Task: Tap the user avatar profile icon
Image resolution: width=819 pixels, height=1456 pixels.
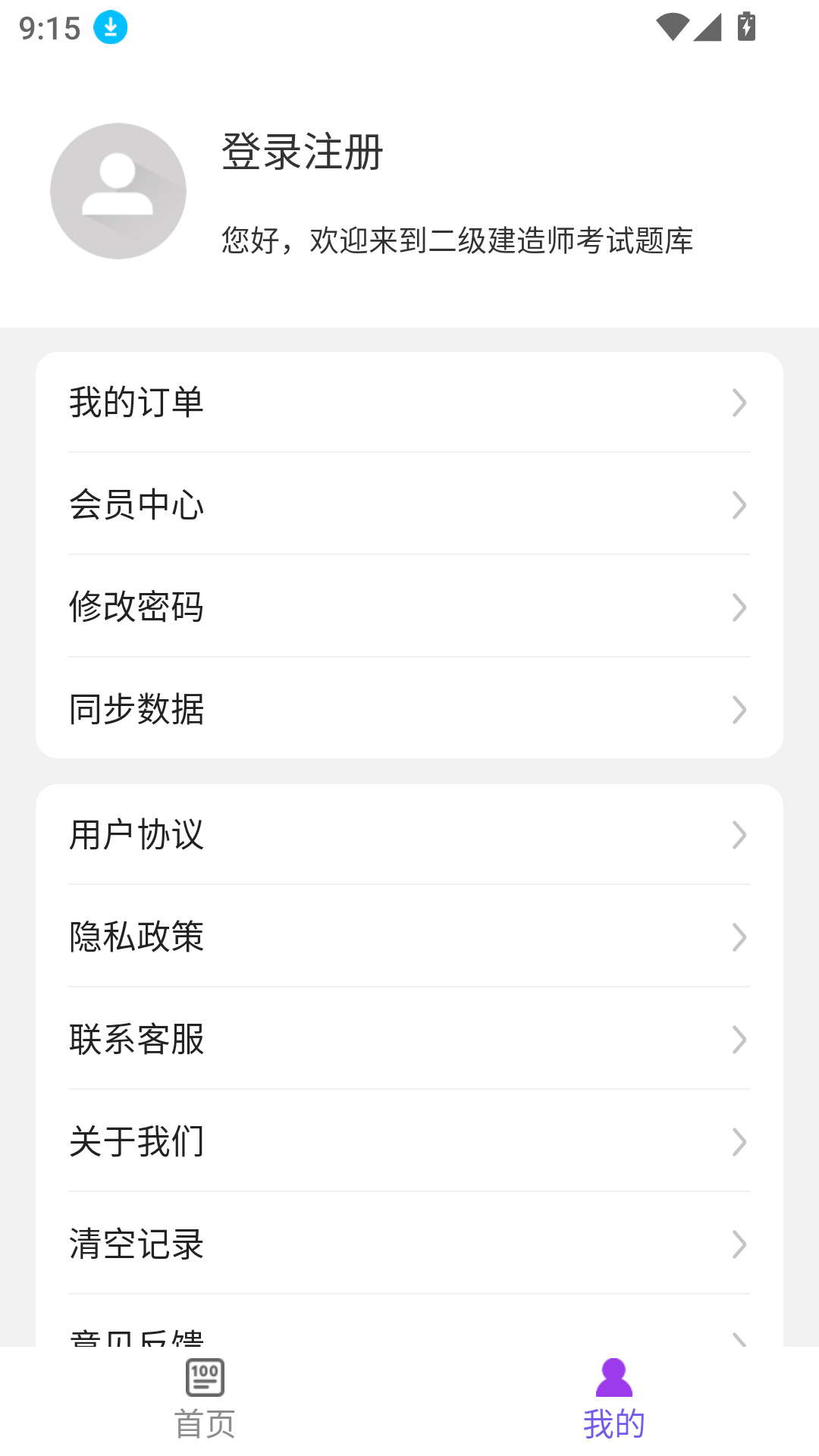Action: (118, 190)
